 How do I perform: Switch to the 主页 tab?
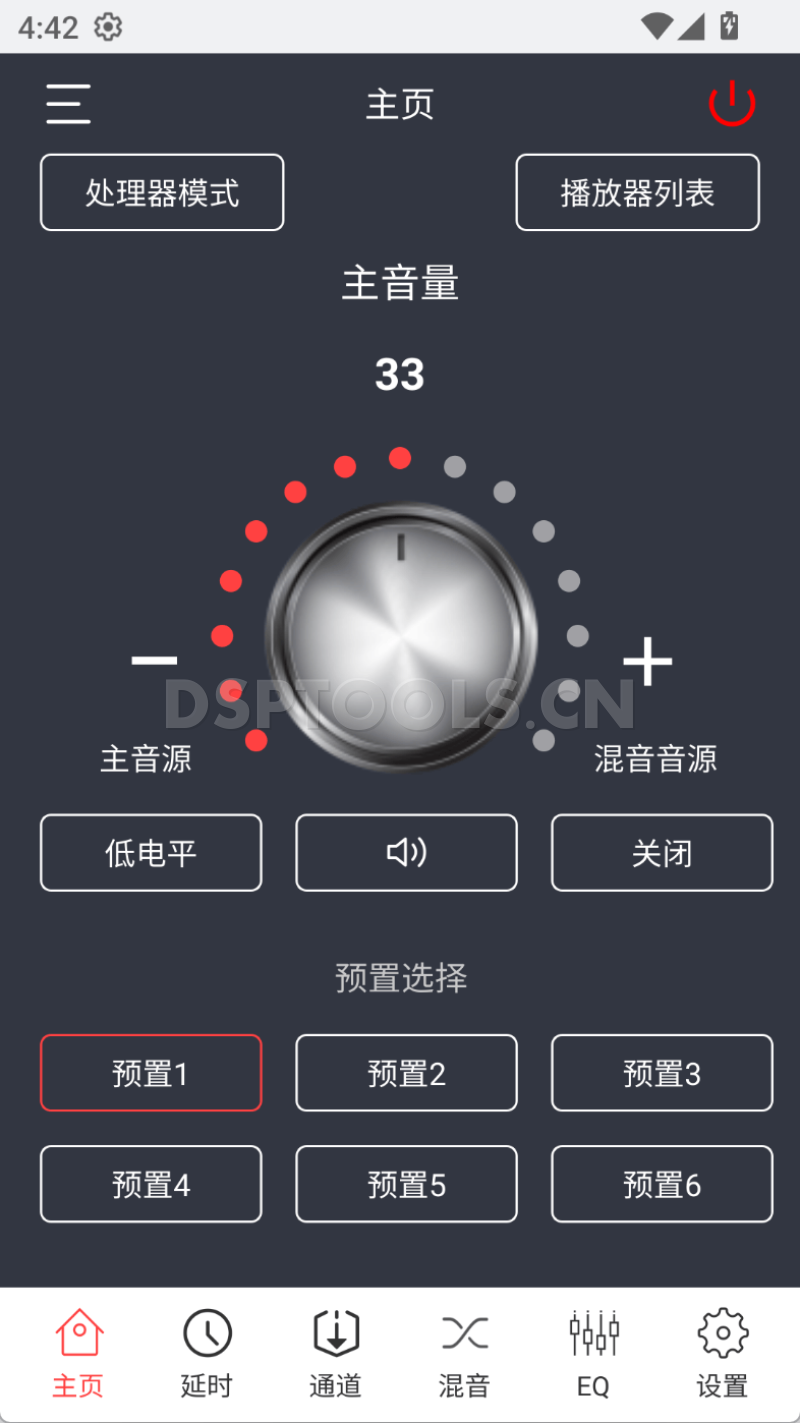pyautogui.click(x=78, y=1355)
